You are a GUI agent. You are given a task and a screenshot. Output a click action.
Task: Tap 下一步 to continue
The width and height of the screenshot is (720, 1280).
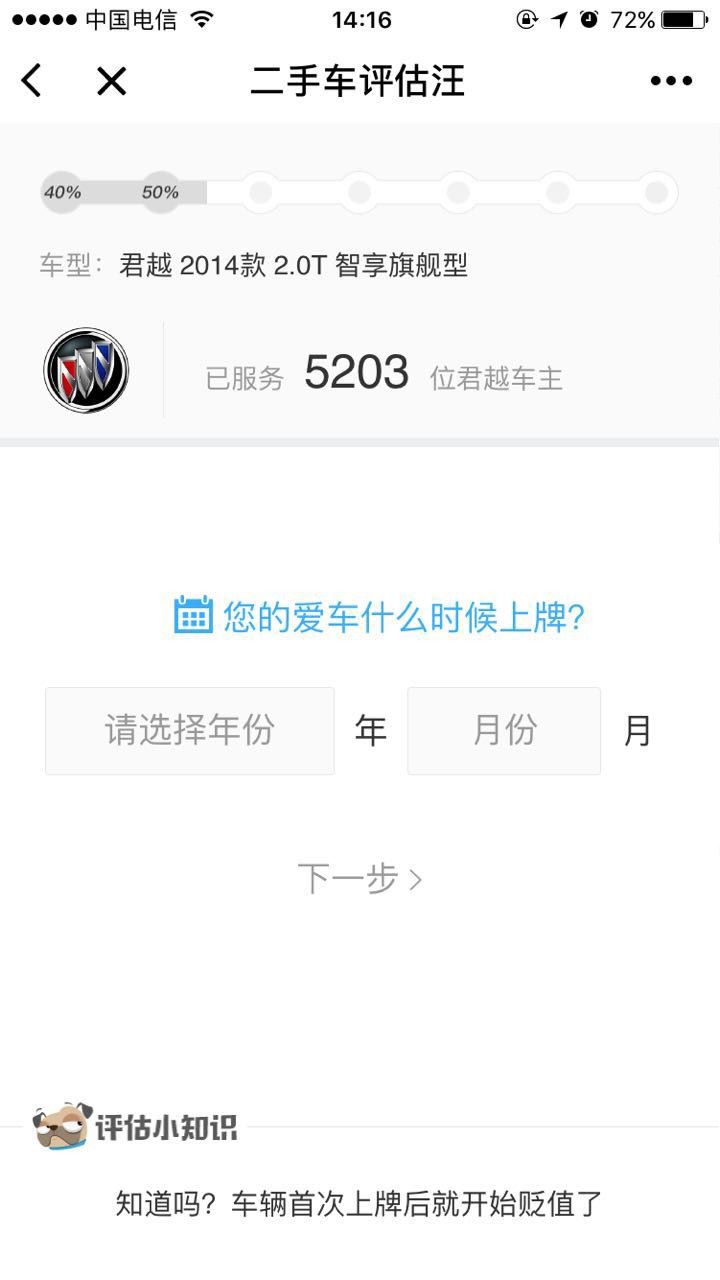(x=360, y=879)
